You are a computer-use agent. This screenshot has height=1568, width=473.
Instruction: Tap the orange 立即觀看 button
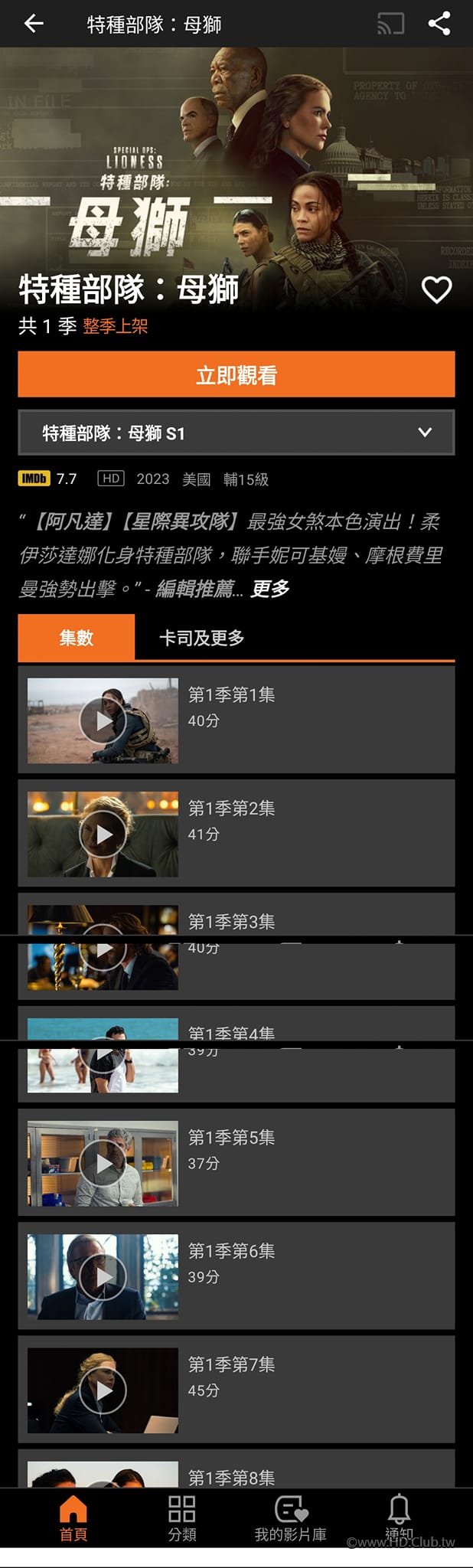pos(236,375)
